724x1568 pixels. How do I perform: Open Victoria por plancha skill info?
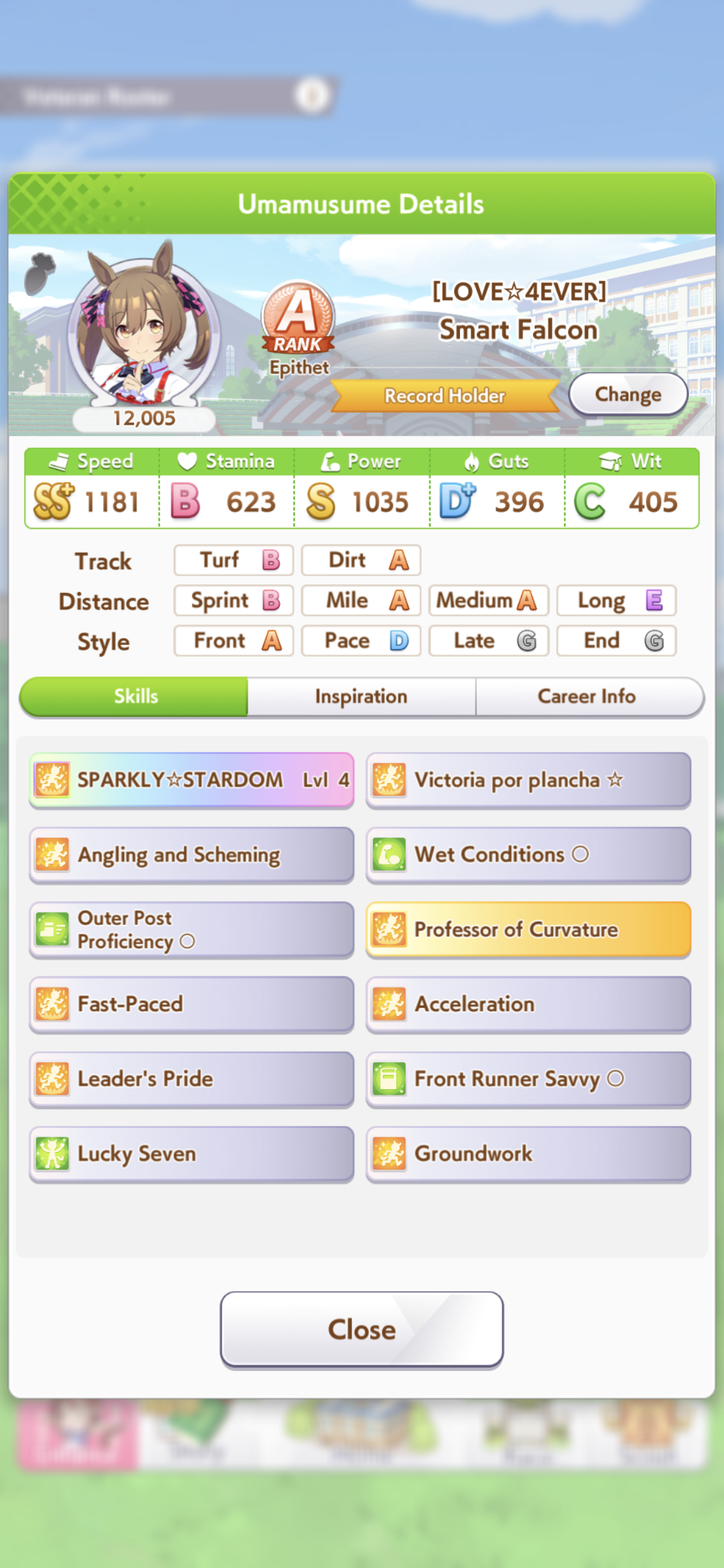click(x=528, y=779)
